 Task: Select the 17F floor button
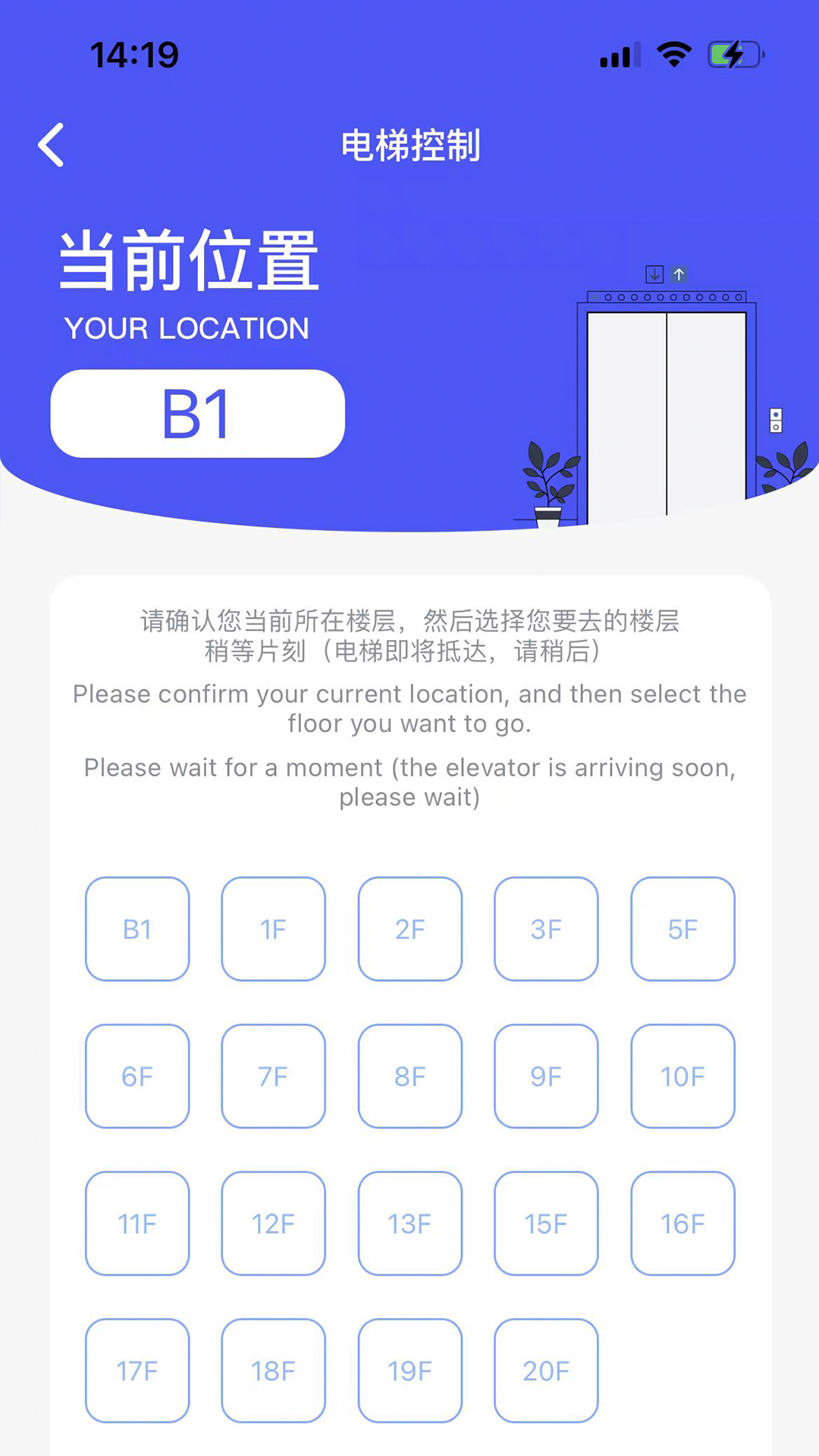click(137, 1370)
